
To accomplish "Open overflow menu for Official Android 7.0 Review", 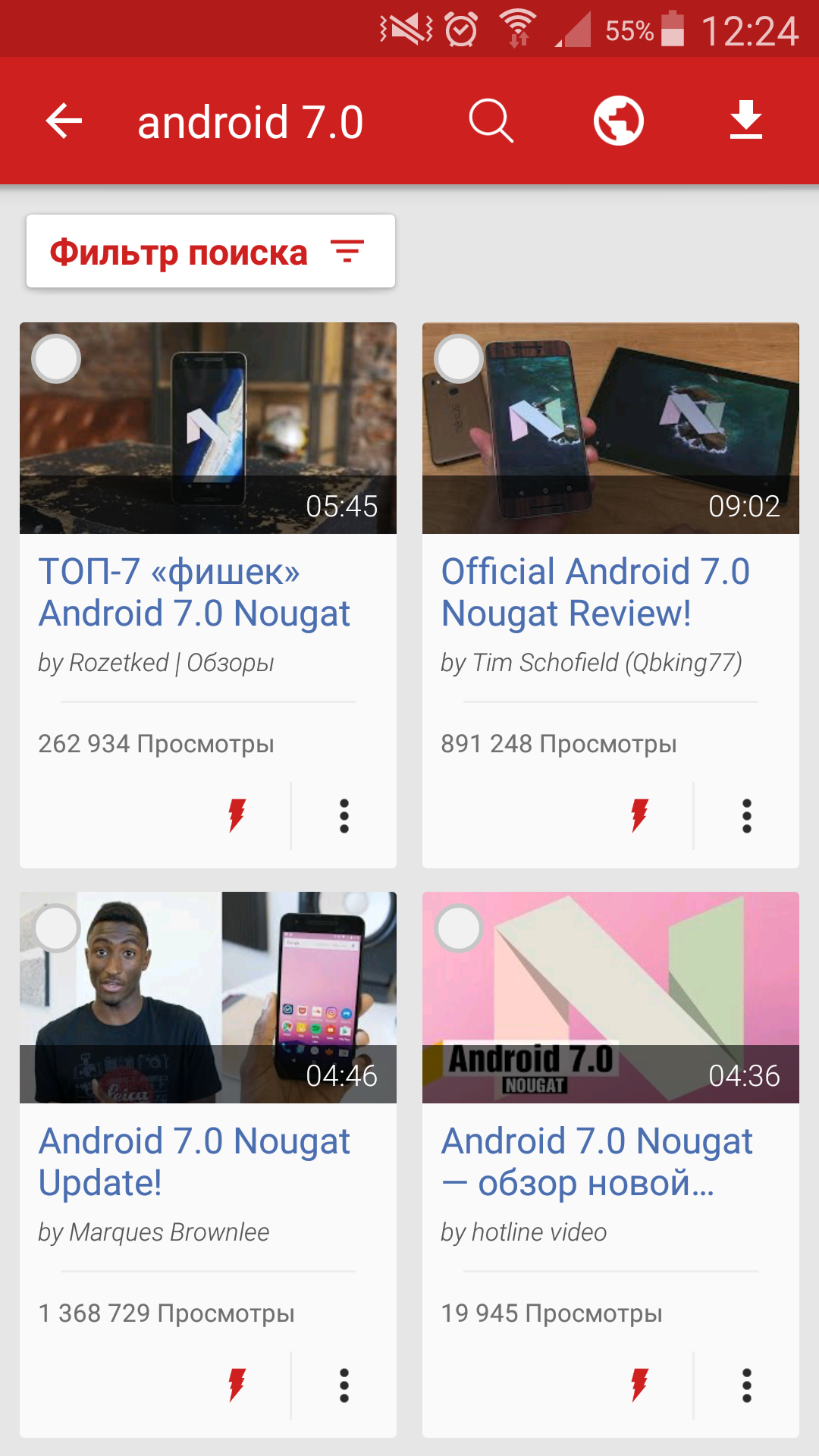I will (x=747, y=816).
